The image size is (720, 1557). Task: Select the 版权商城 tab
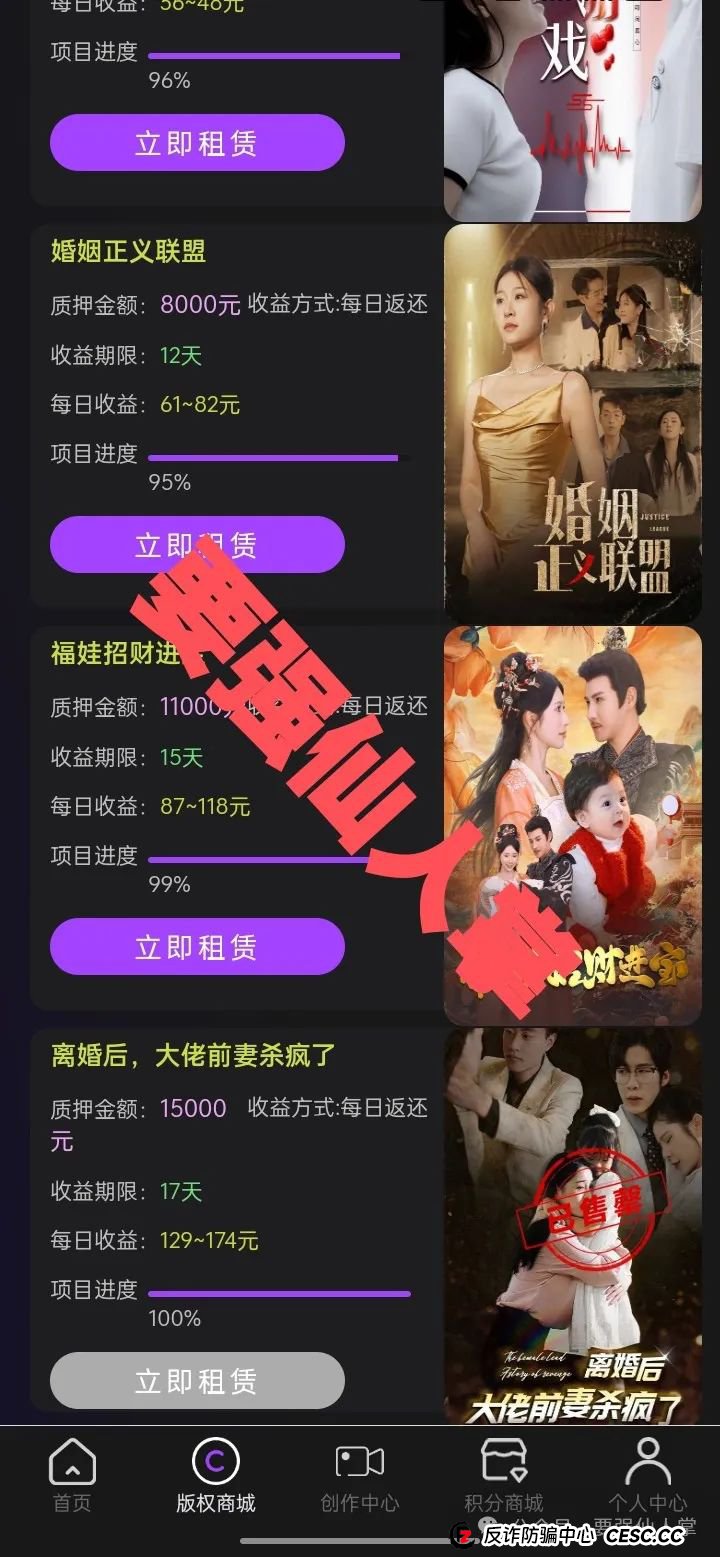coord(215,1476)
